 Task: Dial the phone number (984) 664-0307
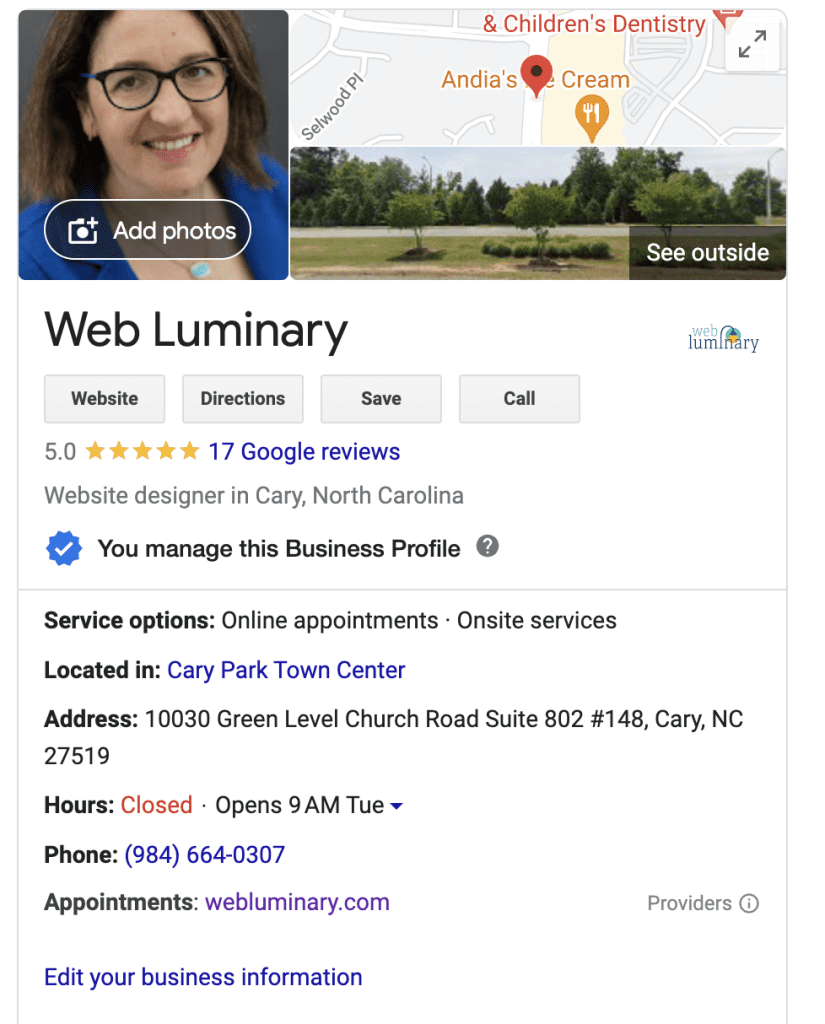click(204, 855)
